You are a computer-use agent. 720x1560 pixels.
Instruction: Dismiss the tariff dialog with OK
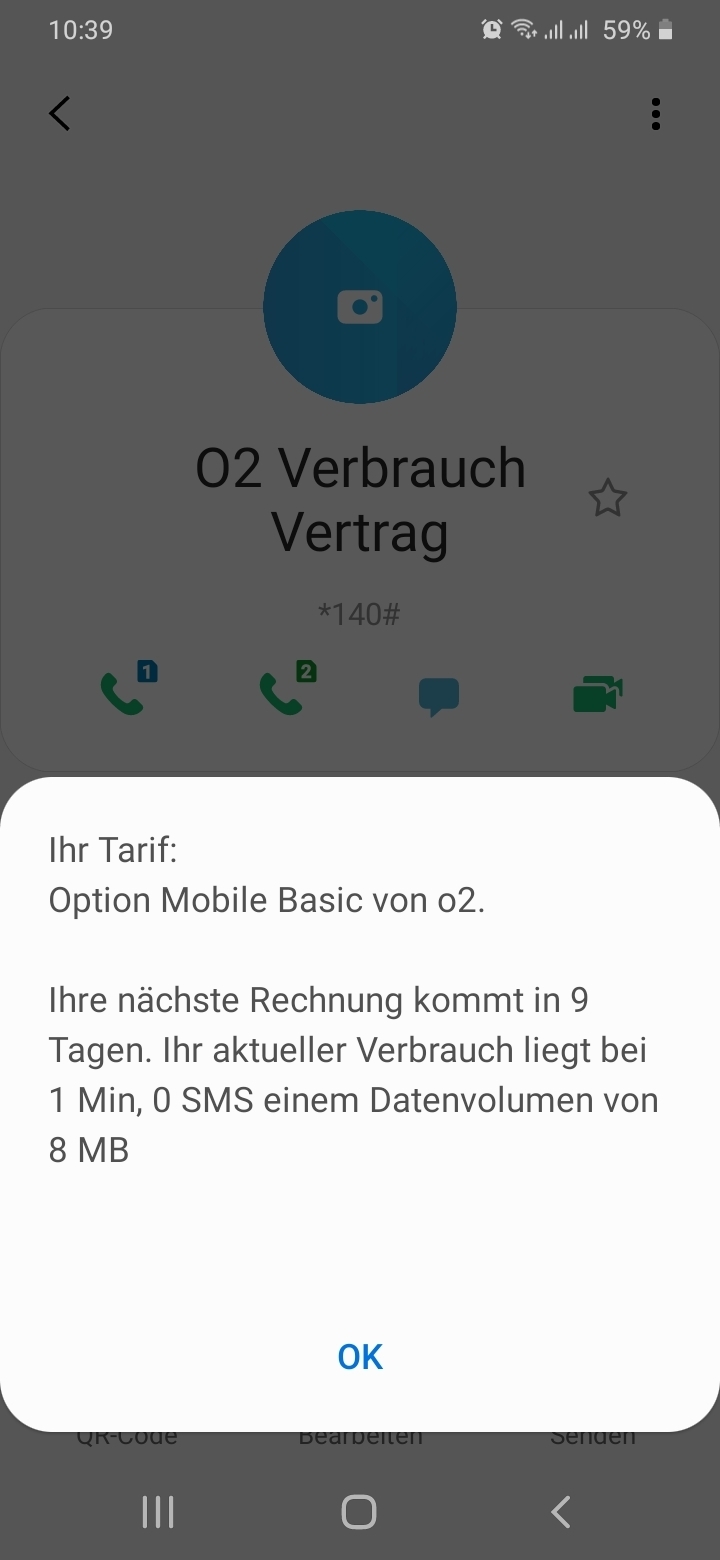click(360, 1356)
